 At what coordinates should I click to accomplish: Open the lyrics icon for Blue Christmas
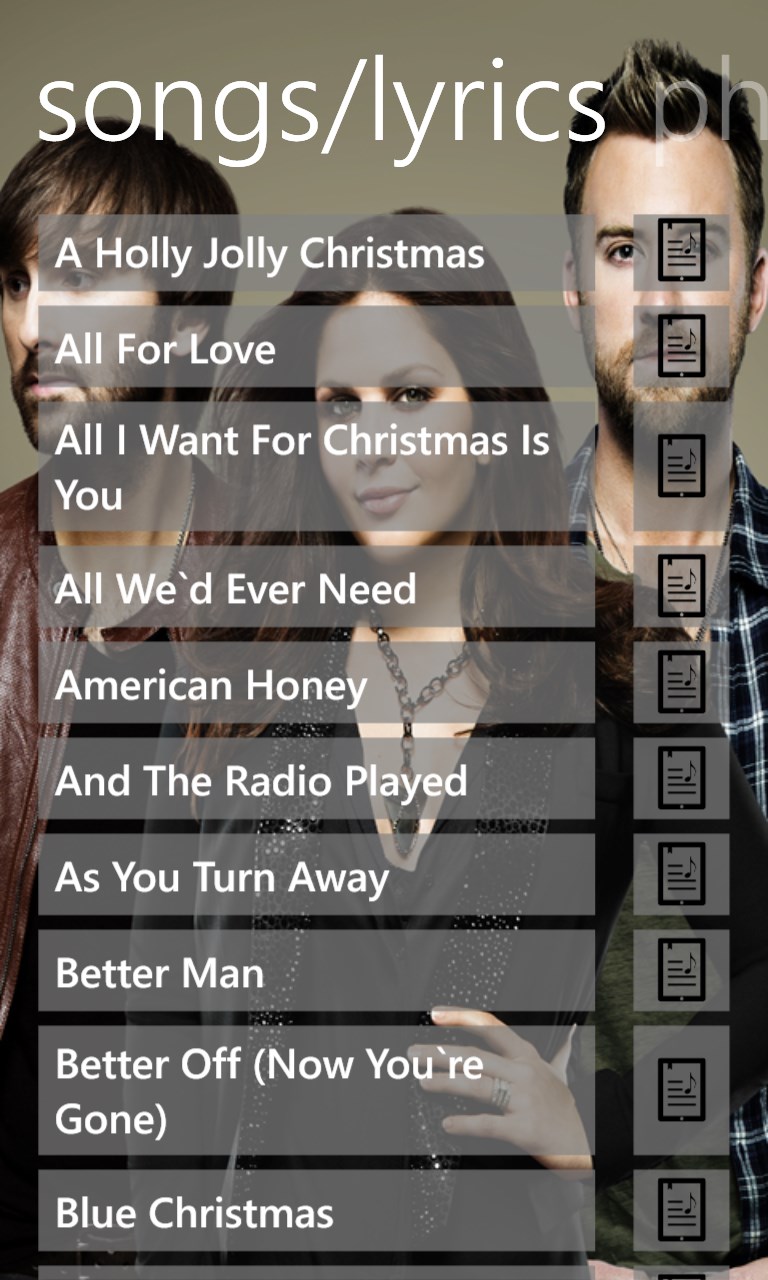pos(681,1212)
